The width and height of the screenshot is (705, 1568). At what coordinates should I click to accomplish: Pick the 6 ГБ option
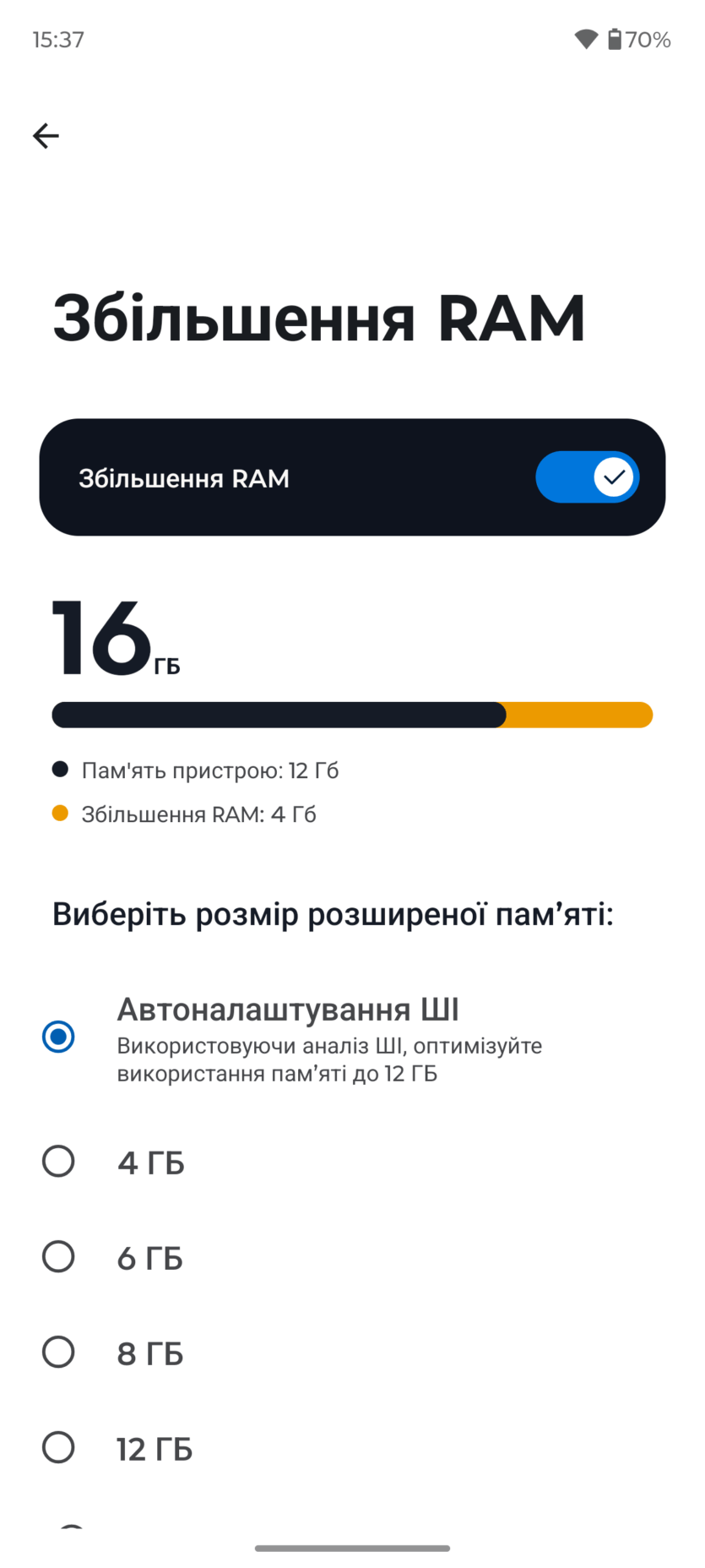[58, 1257]
